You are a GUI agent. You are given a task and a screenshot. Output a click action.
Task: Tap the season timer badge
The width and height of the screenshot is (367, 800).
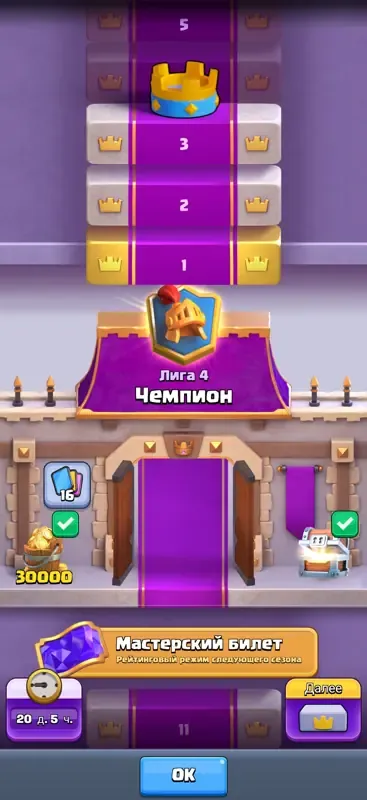(x=44, y=704)
